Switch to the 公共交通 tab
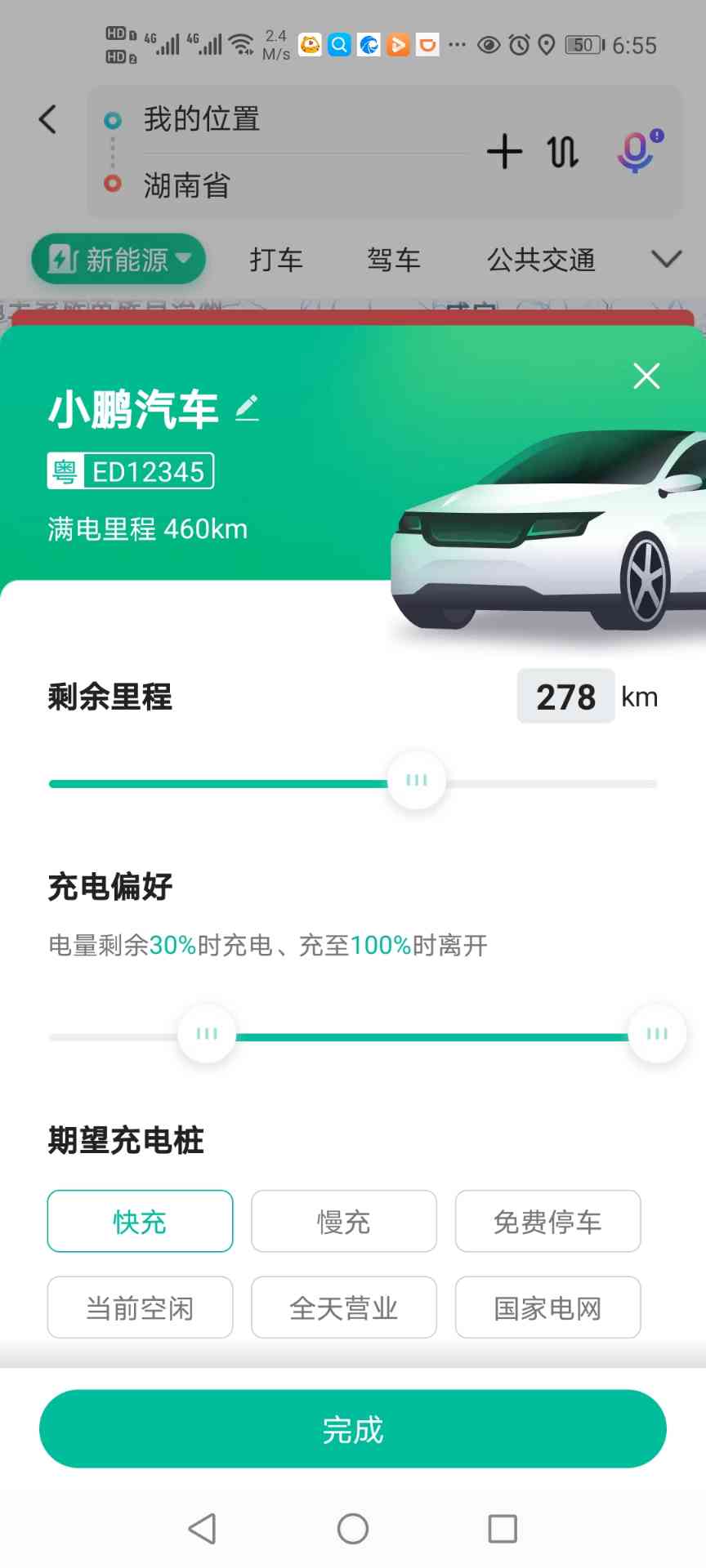The height and width of the screenshot is (1568, 706). [x=541, y=260]
